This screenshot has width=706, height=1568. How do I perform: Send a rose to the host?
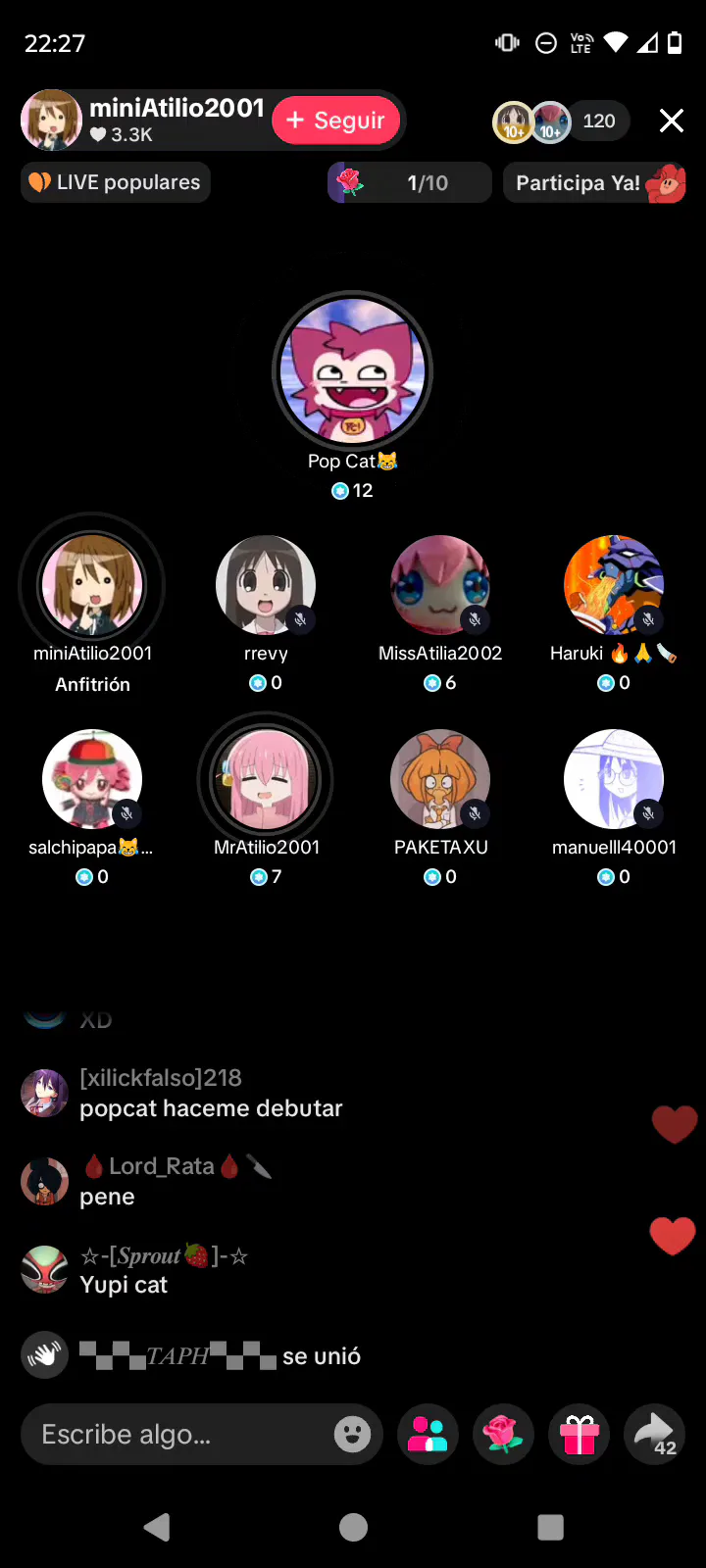[503, 1435]
